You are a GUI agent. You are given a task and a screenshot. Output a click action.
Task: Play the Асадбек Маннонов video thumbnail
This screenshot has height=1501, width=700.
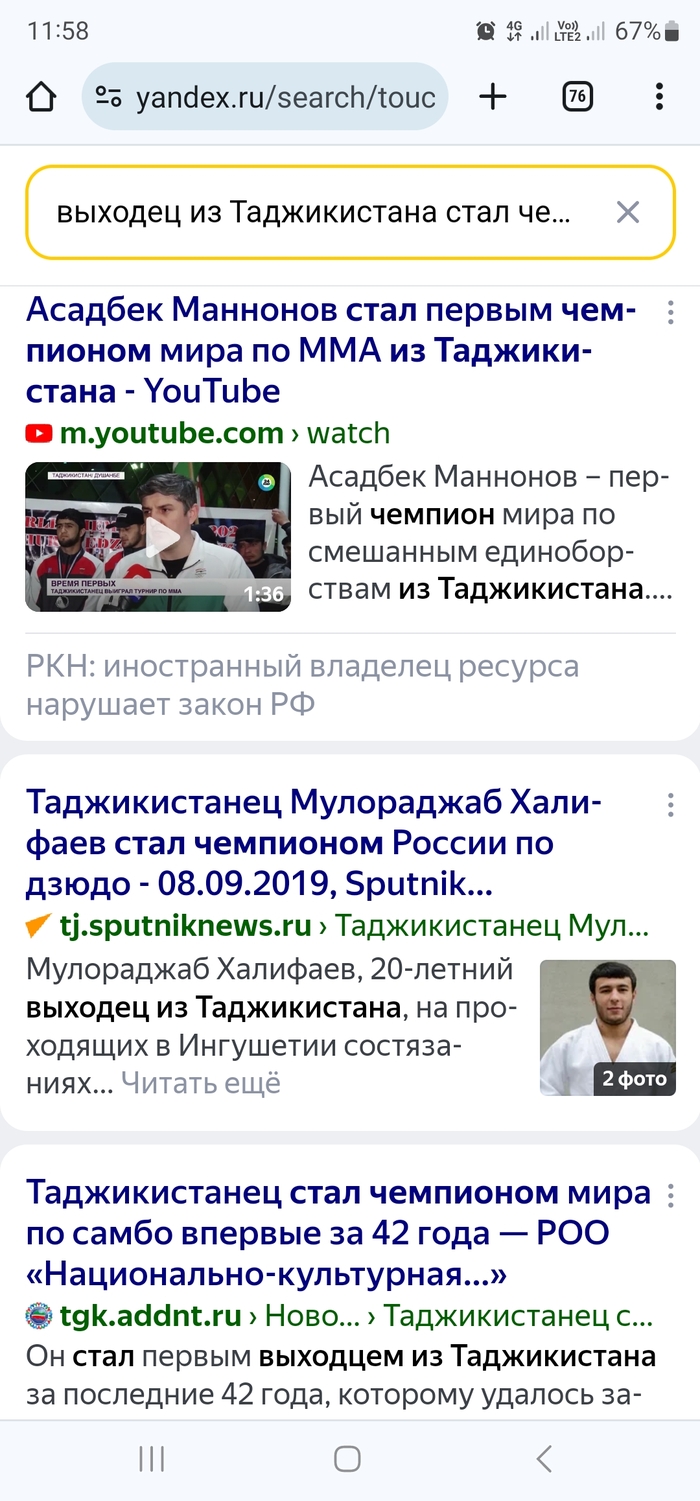coord(158,537)
